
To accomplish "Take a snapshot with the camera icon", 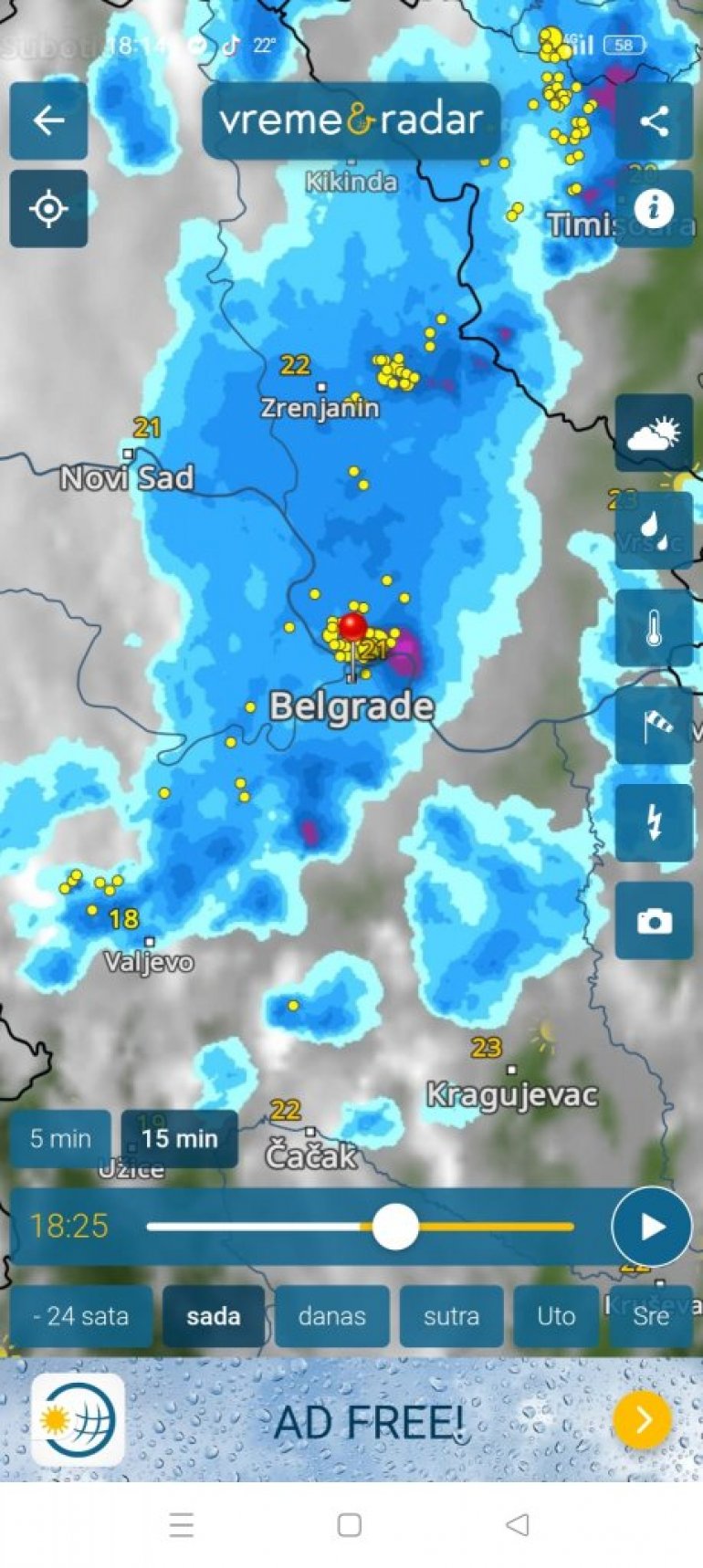I will (x=654, y=920).
